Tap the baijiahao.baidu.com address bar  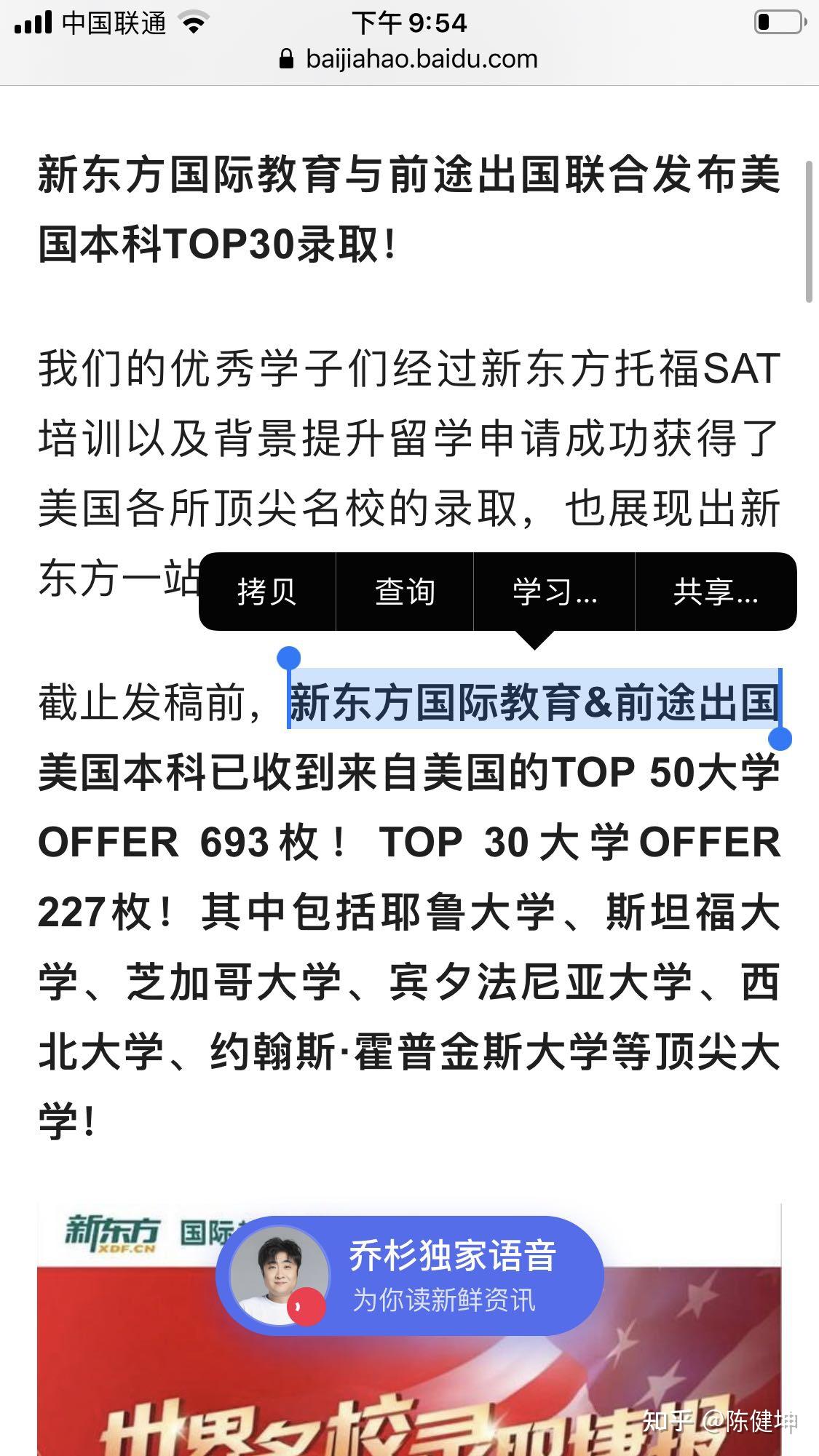point(409,59)
